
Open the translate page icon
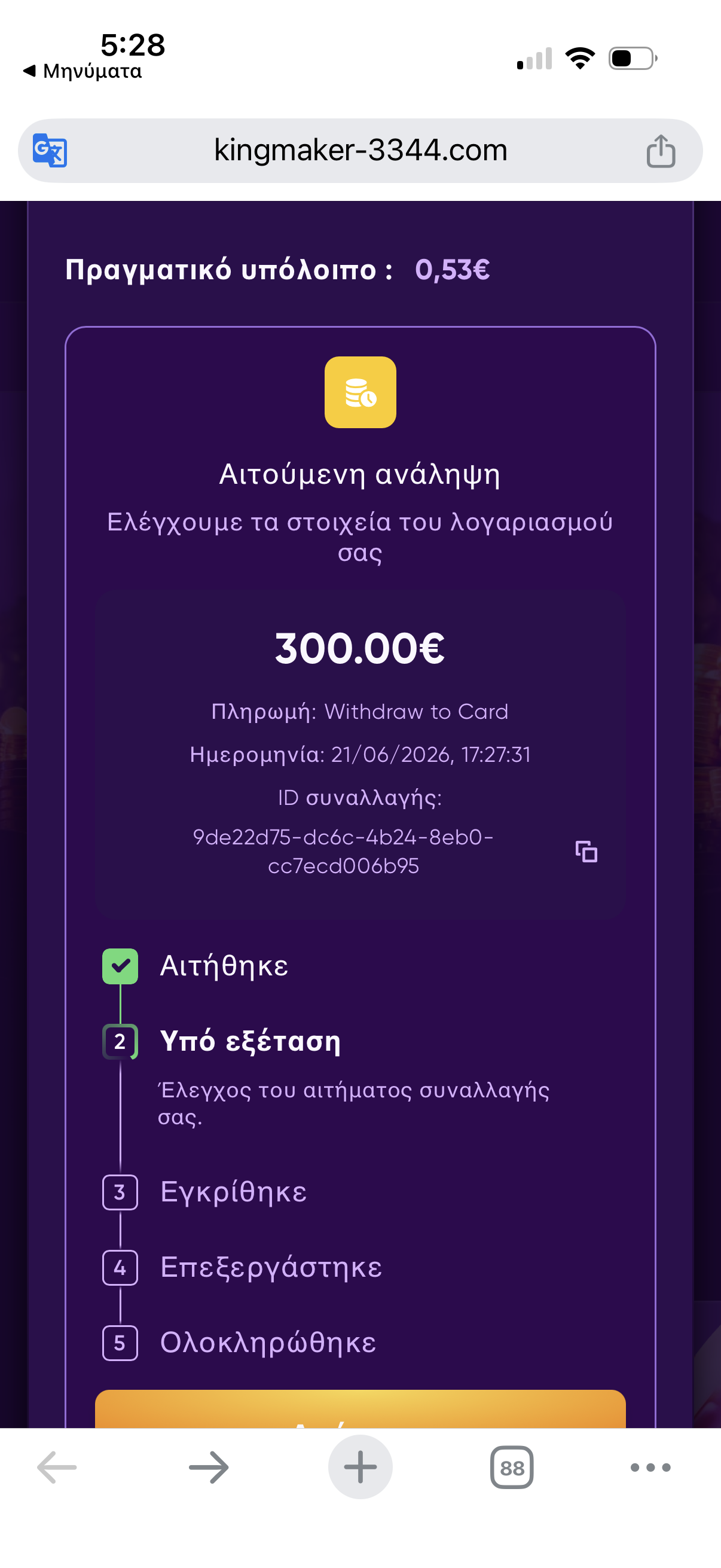pos(50,150)
